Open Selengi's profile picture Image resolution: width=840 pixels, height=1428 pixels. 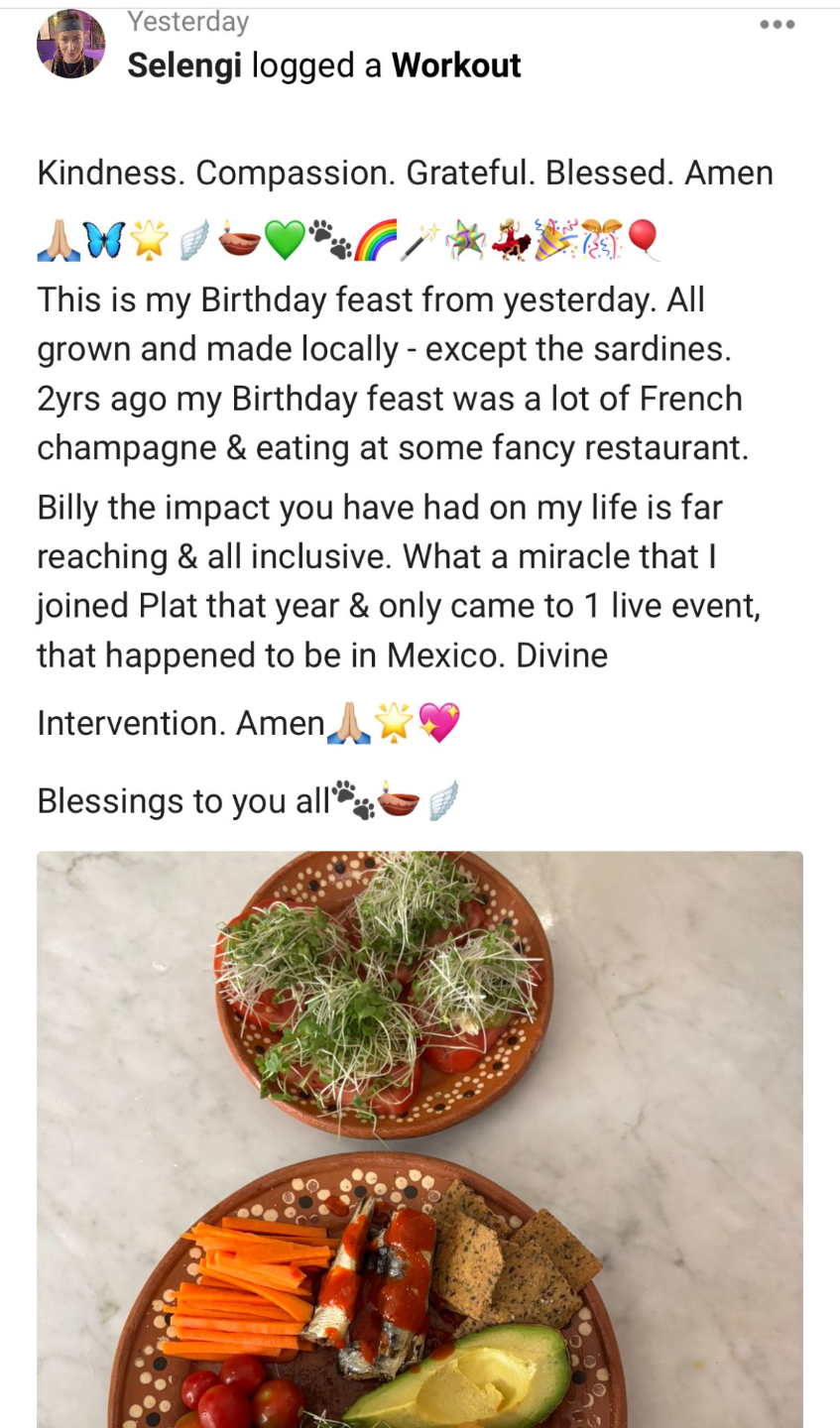[x=70, y=44]
